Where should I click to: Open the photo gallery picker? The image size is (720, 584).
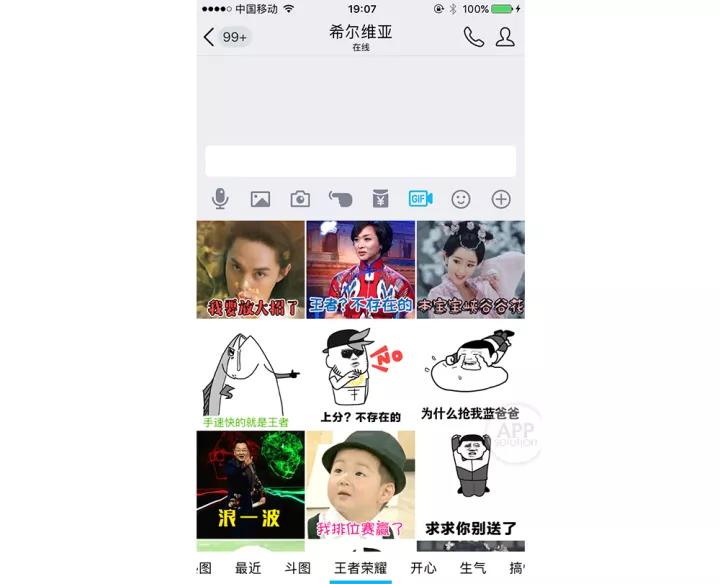point(260,199)
